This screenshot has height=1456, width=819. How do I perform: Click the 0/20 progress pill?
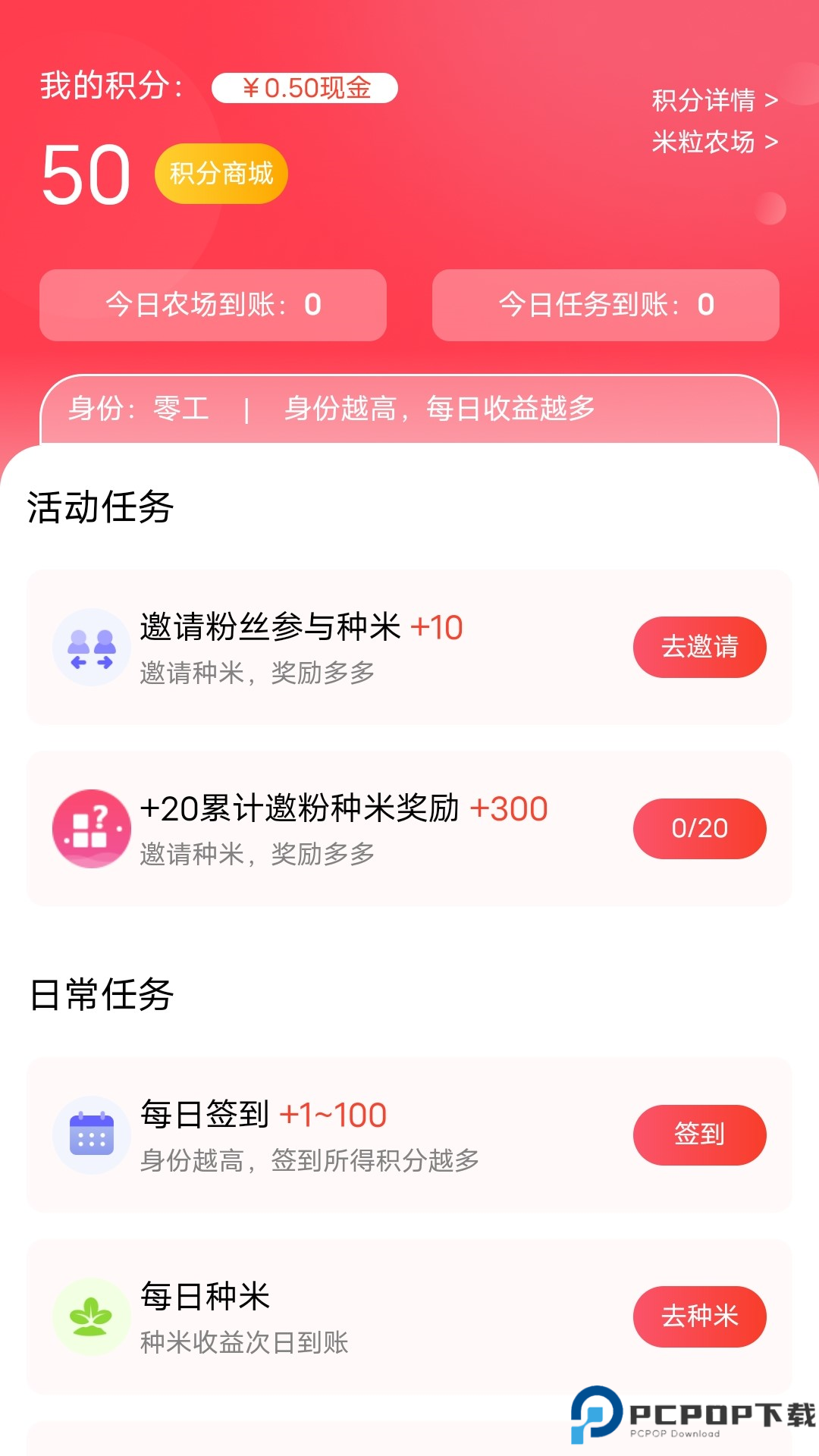coord(699,828)
